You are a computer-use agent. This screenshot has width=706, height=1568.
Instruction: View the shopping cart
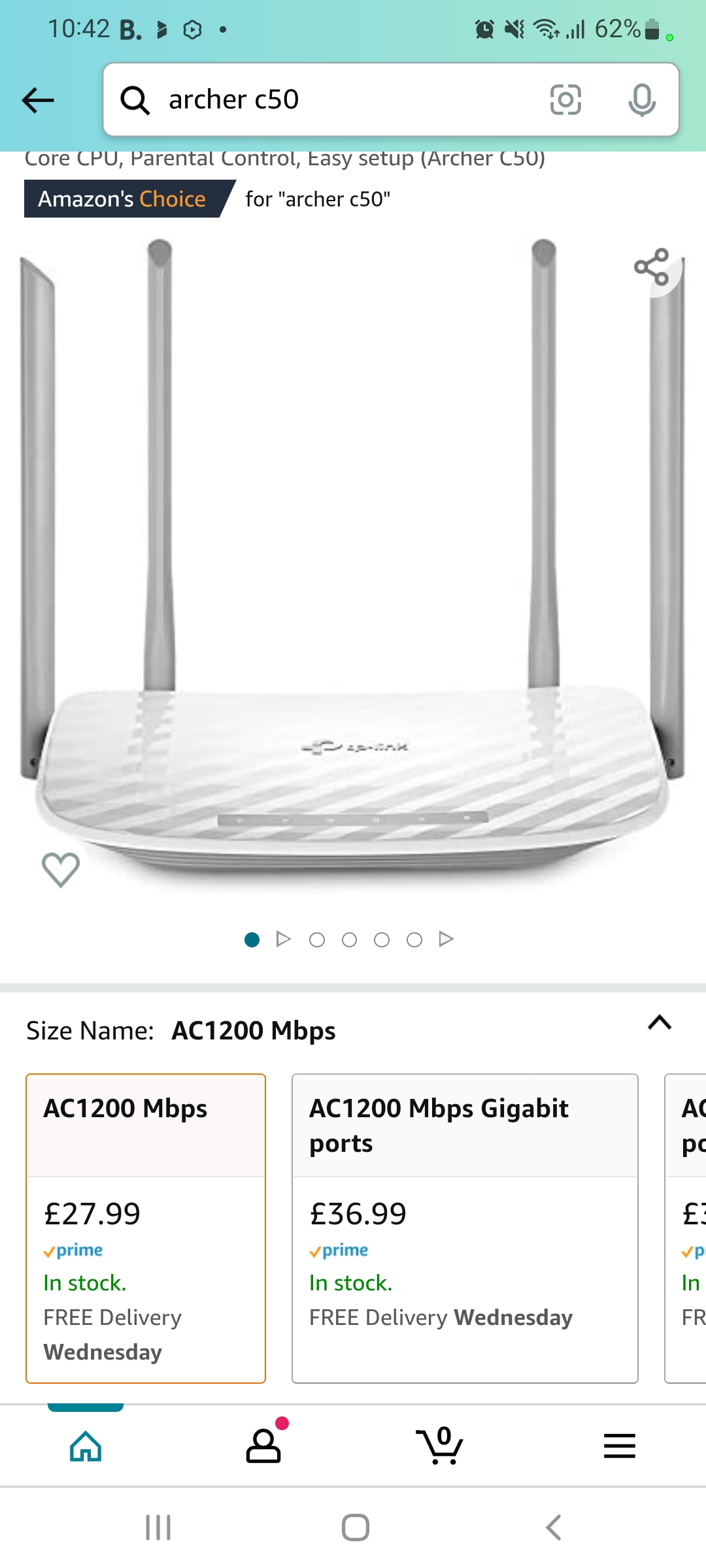pos(440,1445)
